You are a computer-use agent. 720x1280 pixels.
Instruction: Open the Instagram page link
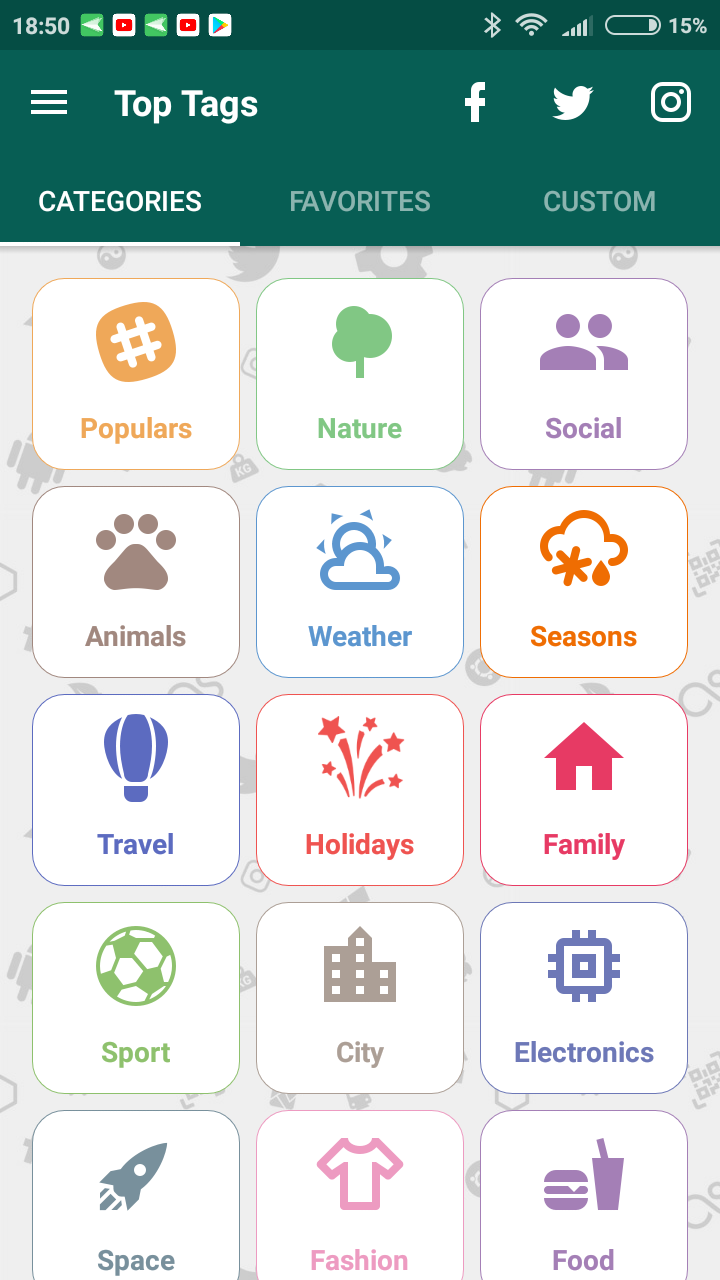(x=671, y=103)
